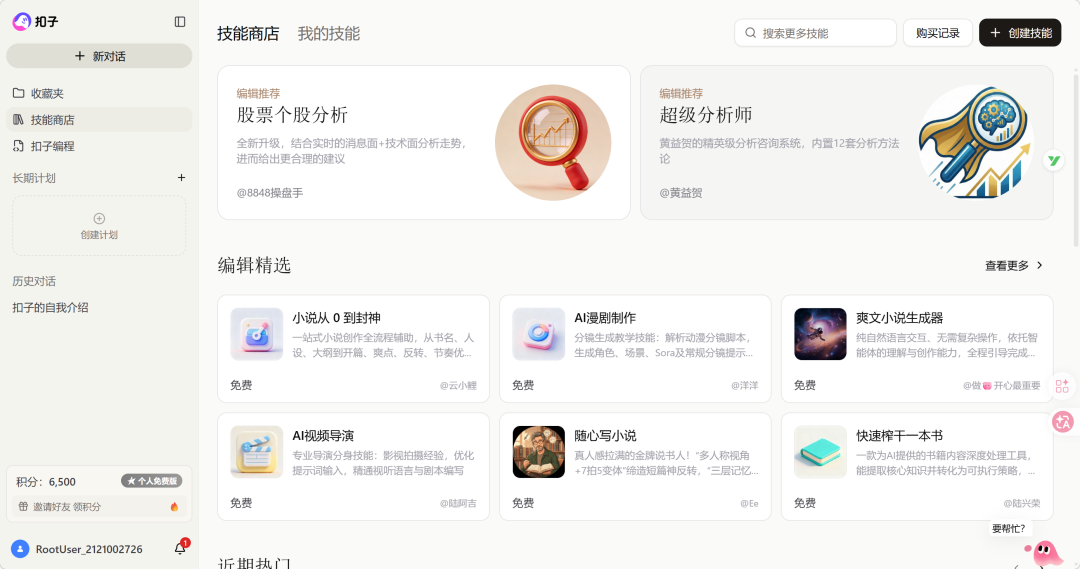Open the 快速榨干一本书 skill card
Viewport: 1080px width, 569px height.
pyautogui.click(x=917, y=466)
